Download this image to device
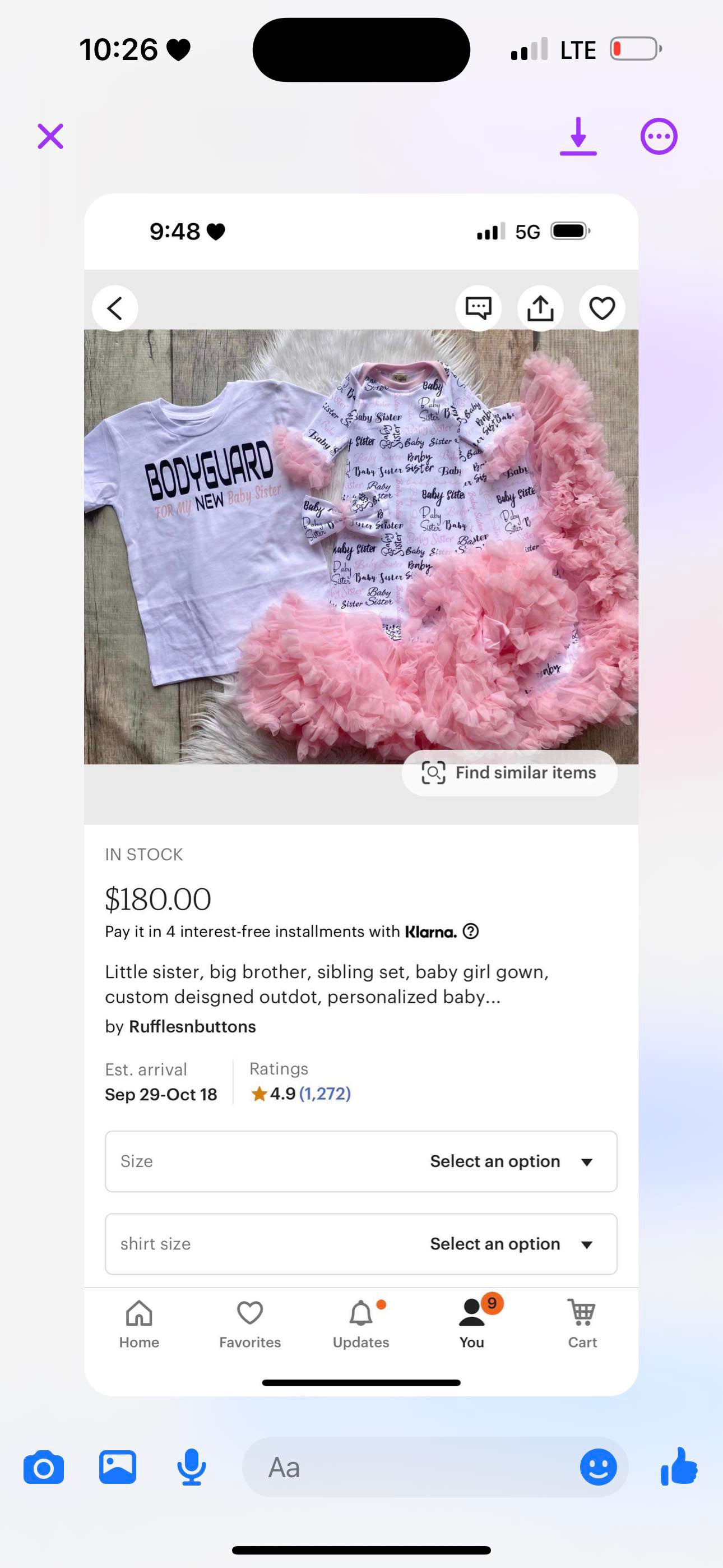This screenshot has height=1568, width=723. [x=578, y=136]
